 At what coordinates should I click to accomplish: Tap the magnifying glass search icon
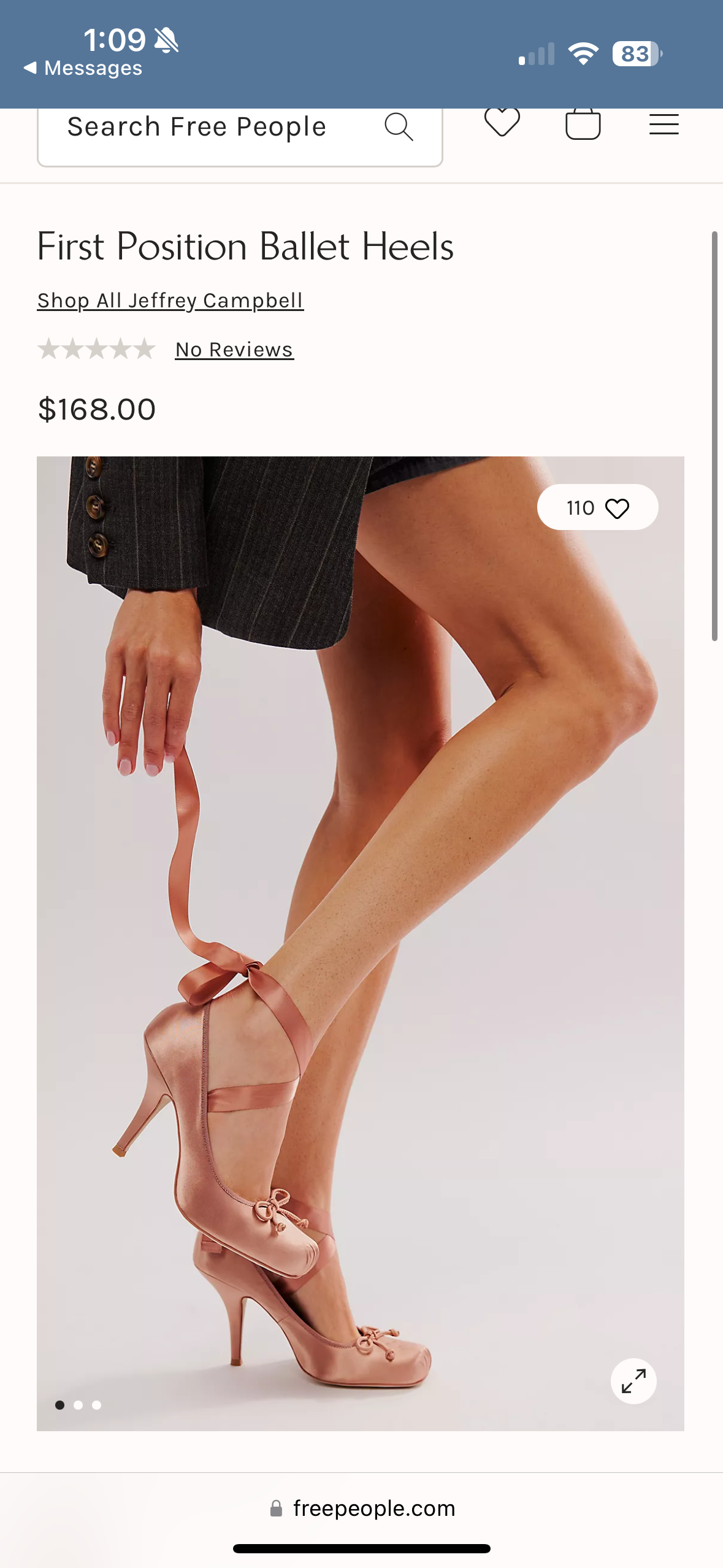399,127
